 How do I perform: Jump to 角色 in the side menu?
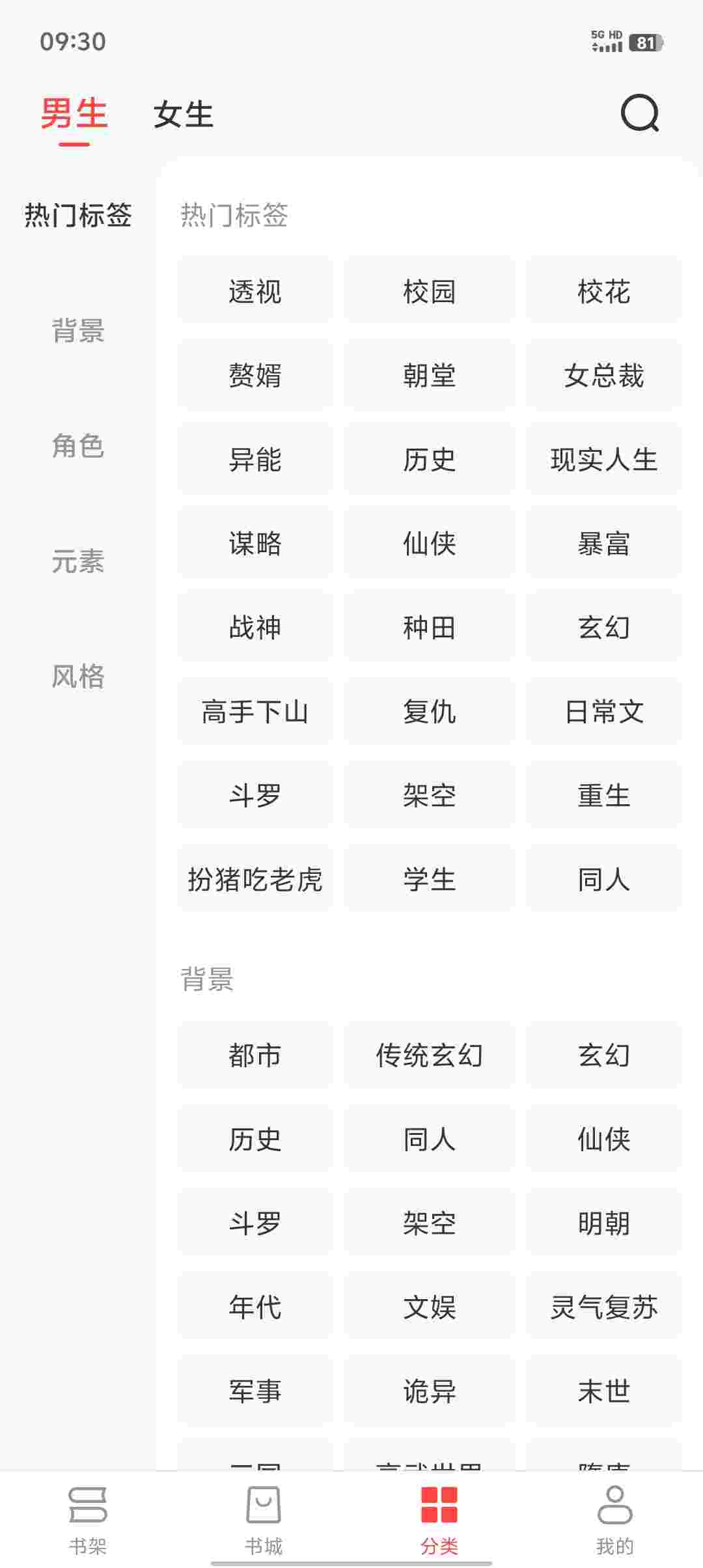(x=78, y=446)
